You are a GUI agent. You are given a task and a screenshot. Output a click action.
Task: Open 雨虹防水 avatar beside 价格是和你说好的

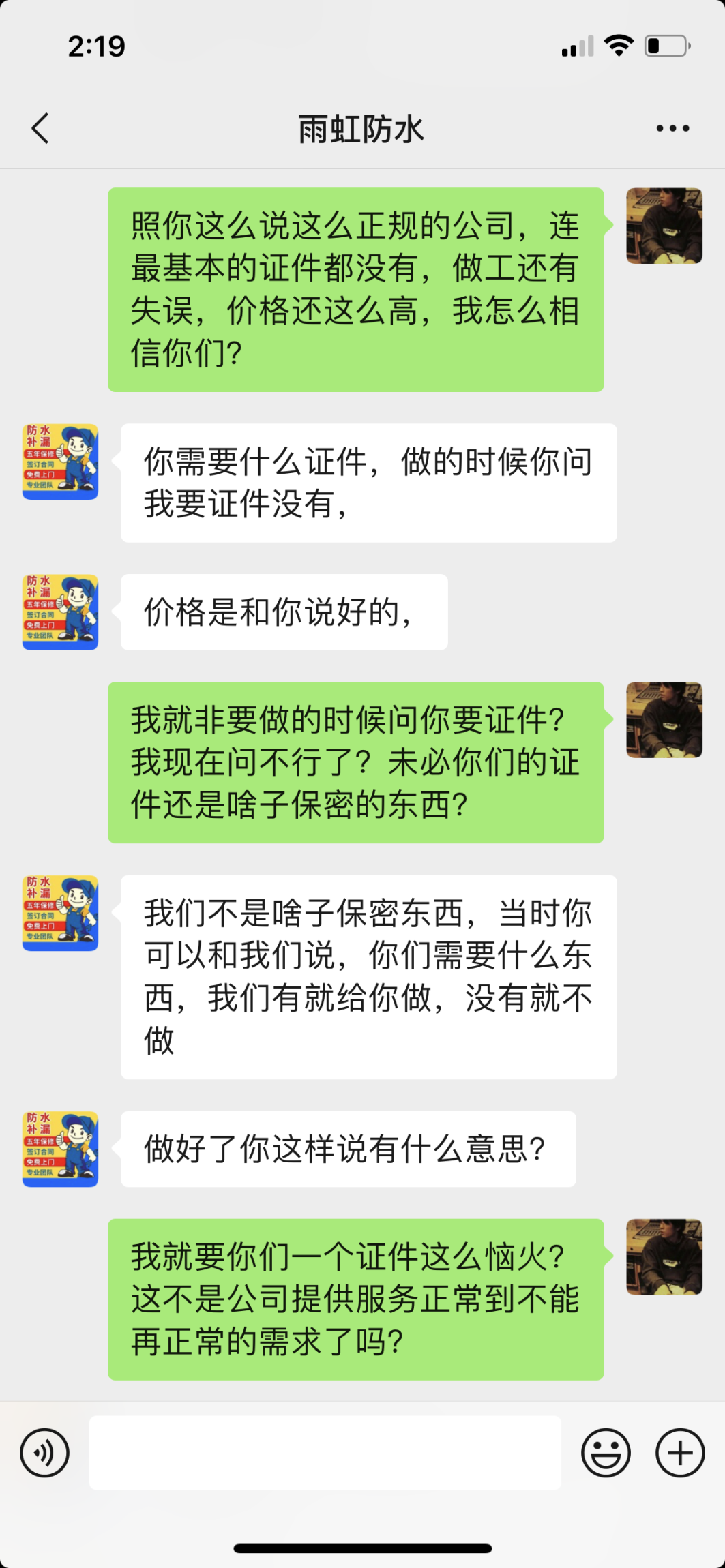point(60,612)
